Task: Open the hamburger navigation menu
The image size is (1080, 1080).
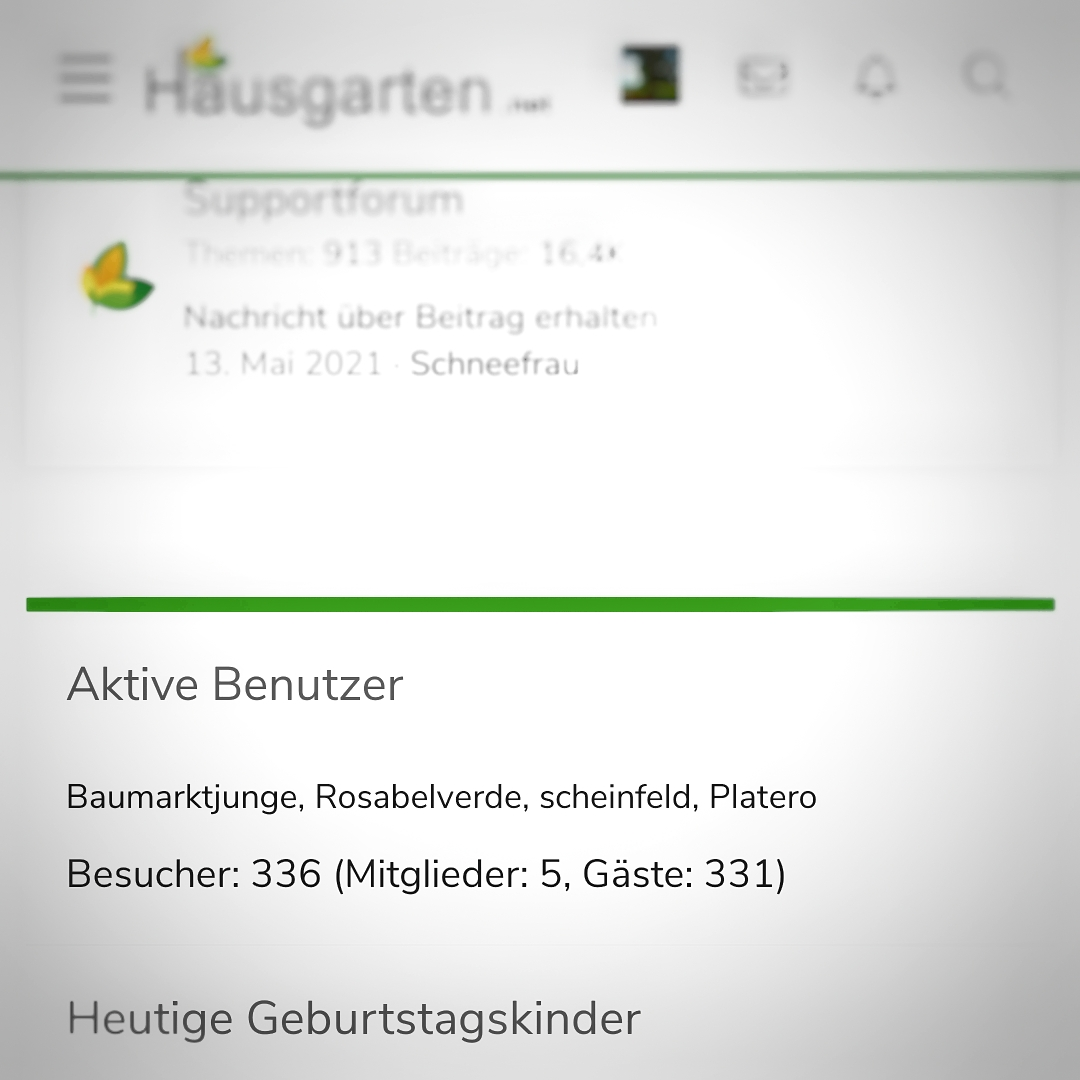Action: coord(85,79)
